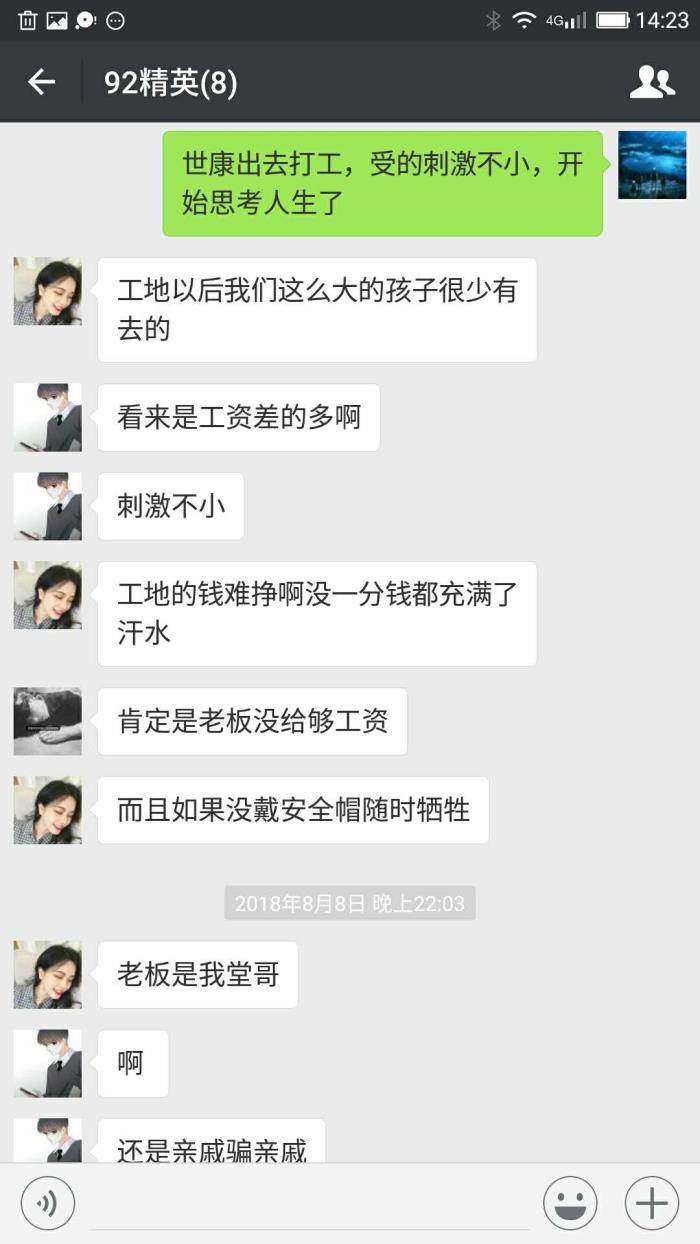Switch to voice message input
The width and height of the screenshot is (700, 1244).
[x=47, y=1203]
